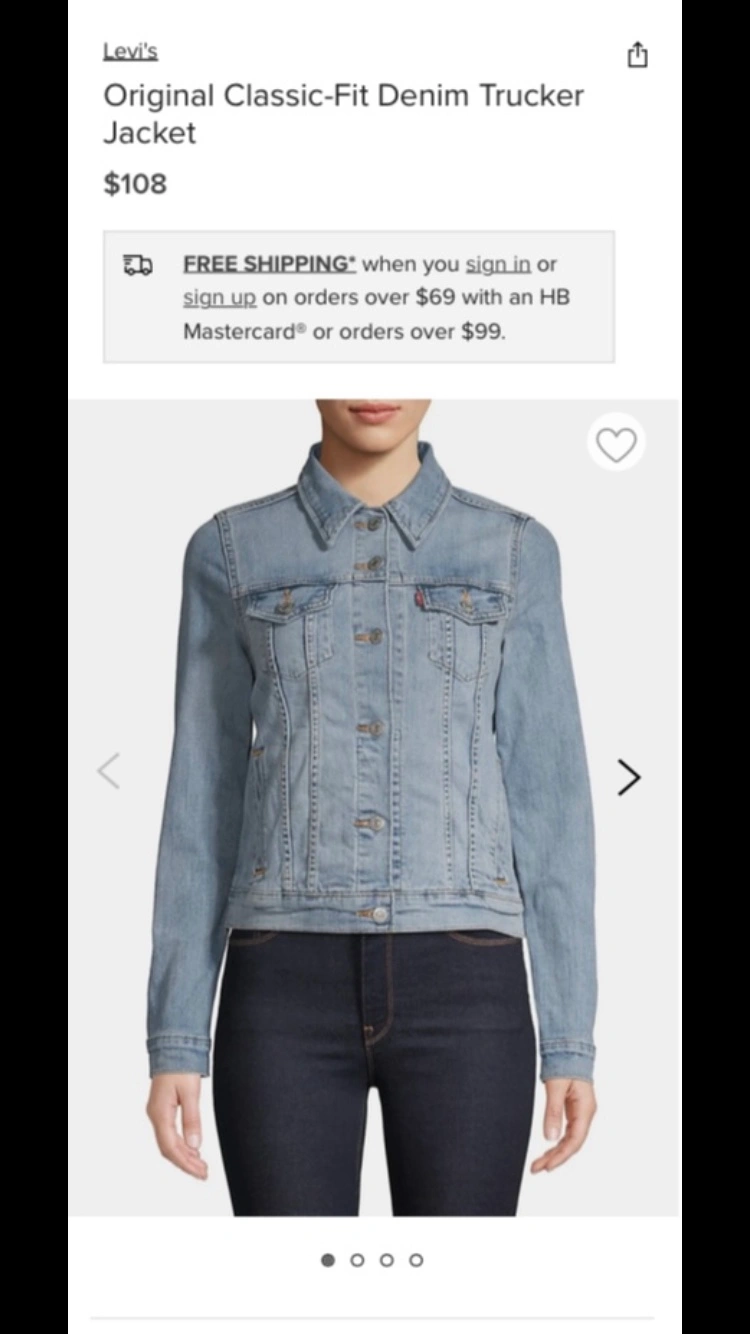Image resolution: width=750 pixels, height=1334 pixels.
Task: Jump to the second image indicator dot
Action: 357,1260
